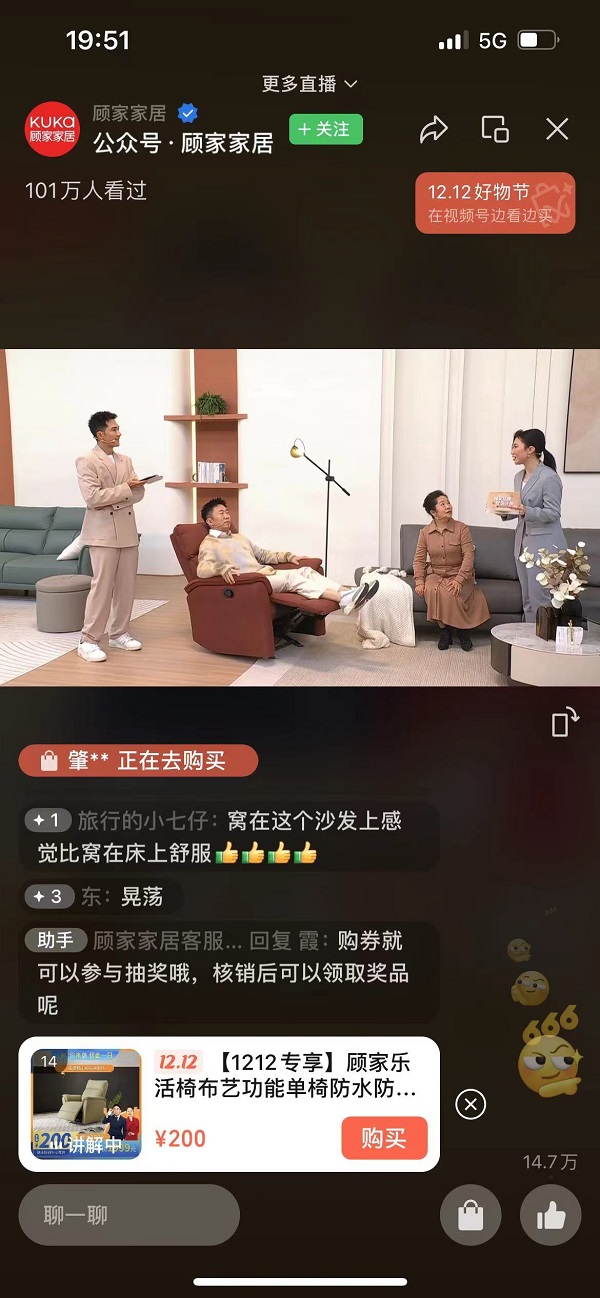The height and width of the screenshot is (1298, 600).
Task: Tap the 正在去购买 purchase notice
Action: pyautogui.click(x=138, y=761)
